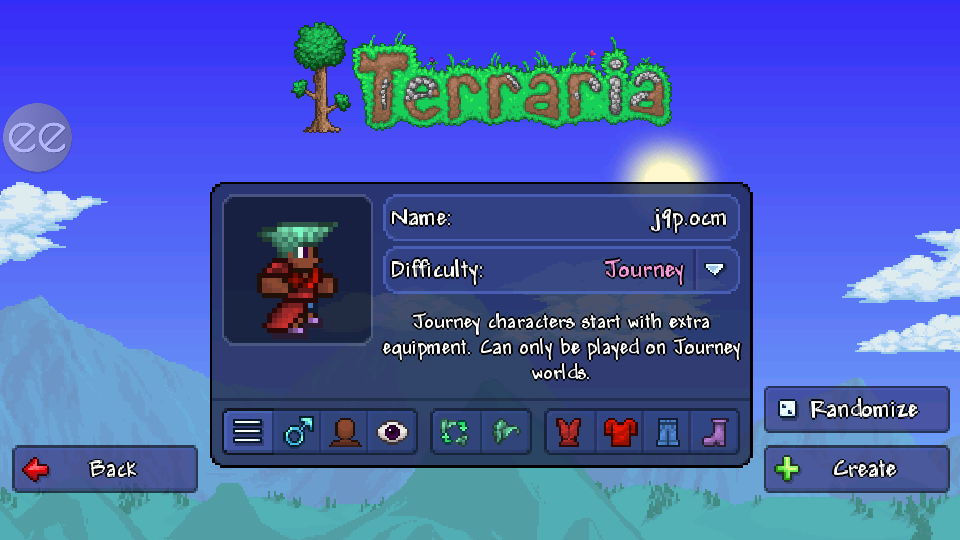Open the green hair color option
The image size is (960, 540).
[503, 432]
